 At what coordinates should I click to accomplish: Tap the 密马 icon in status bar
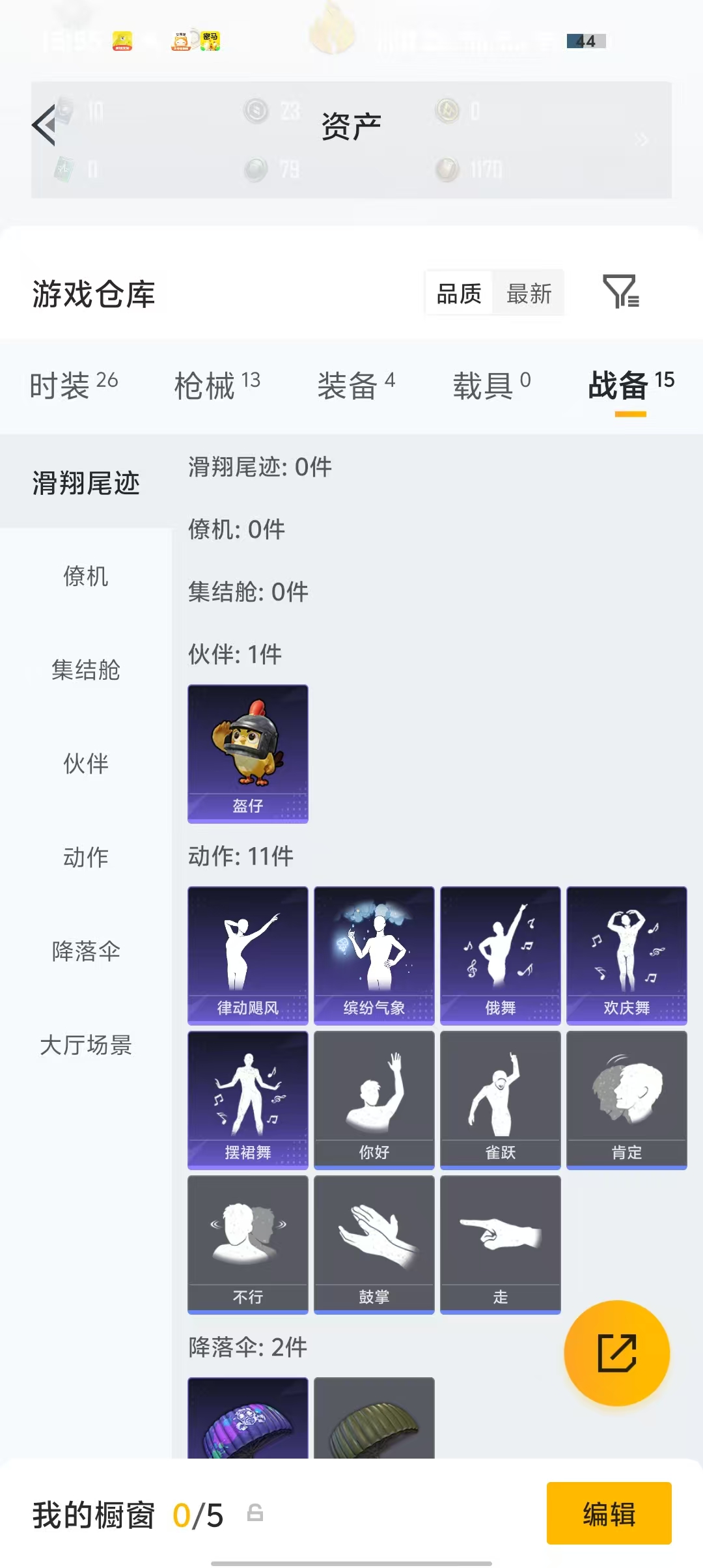point(212,40)
